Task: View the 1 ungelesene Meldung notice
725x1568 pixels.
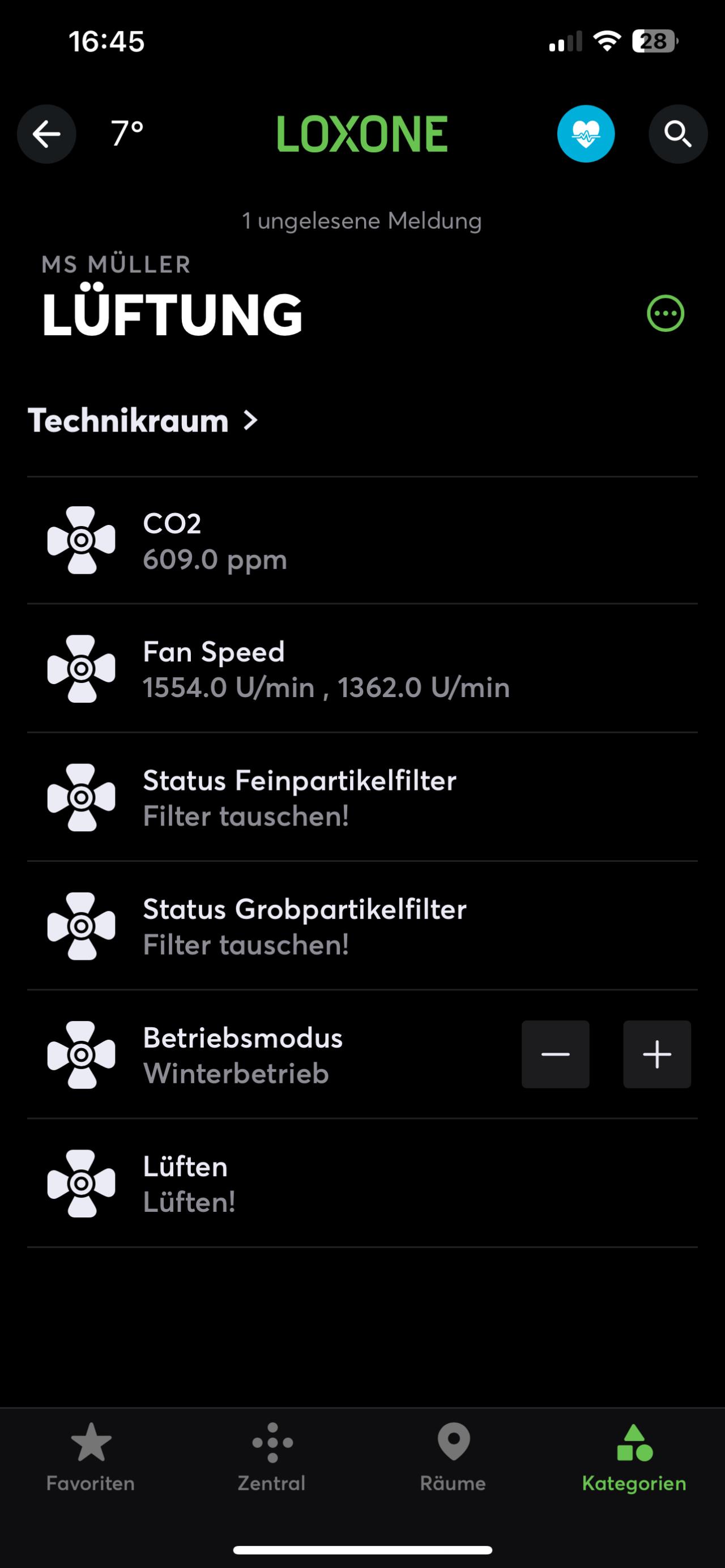Action: point(362,220)
